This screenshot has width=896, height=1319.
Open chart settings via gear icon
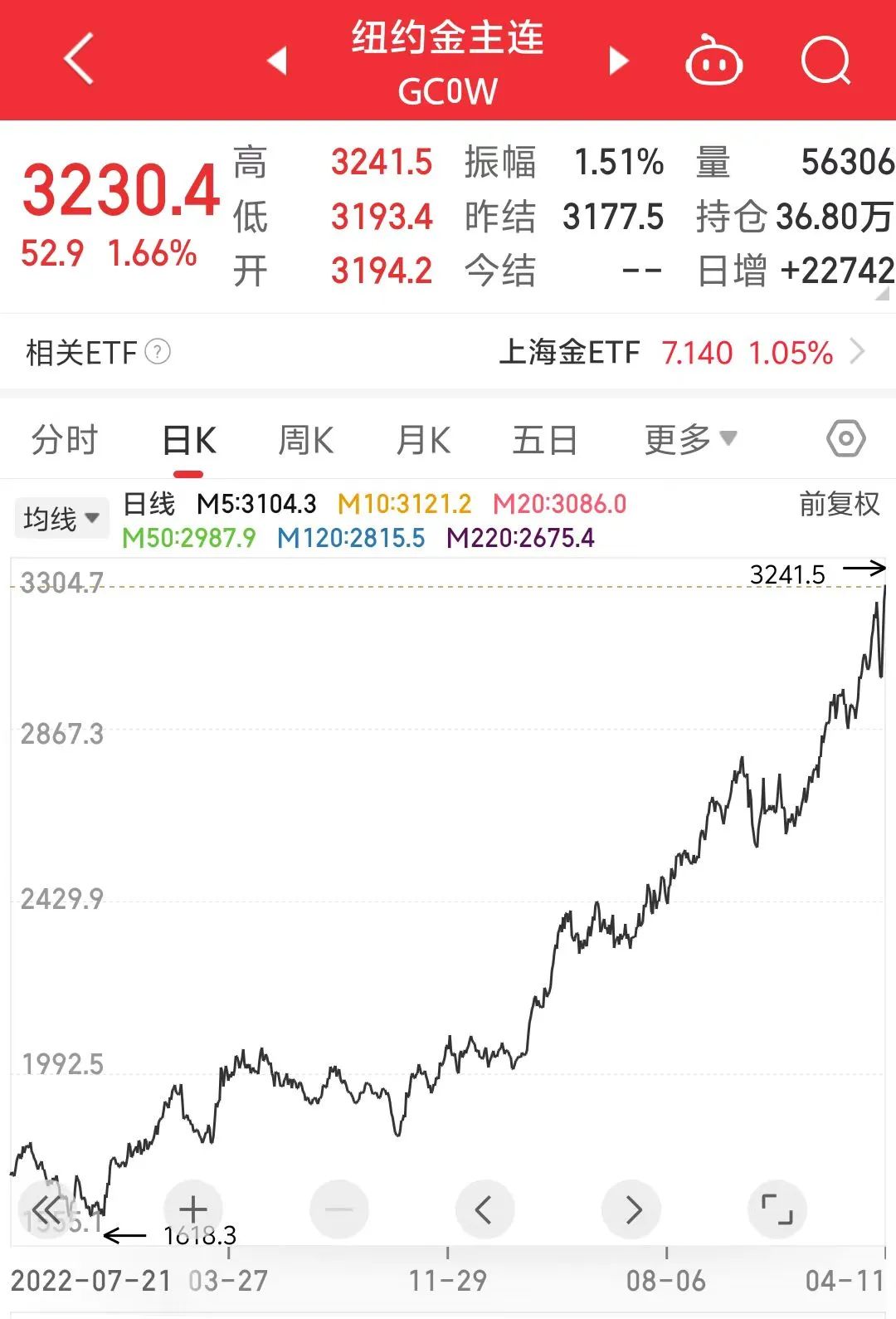click(846, 438)
